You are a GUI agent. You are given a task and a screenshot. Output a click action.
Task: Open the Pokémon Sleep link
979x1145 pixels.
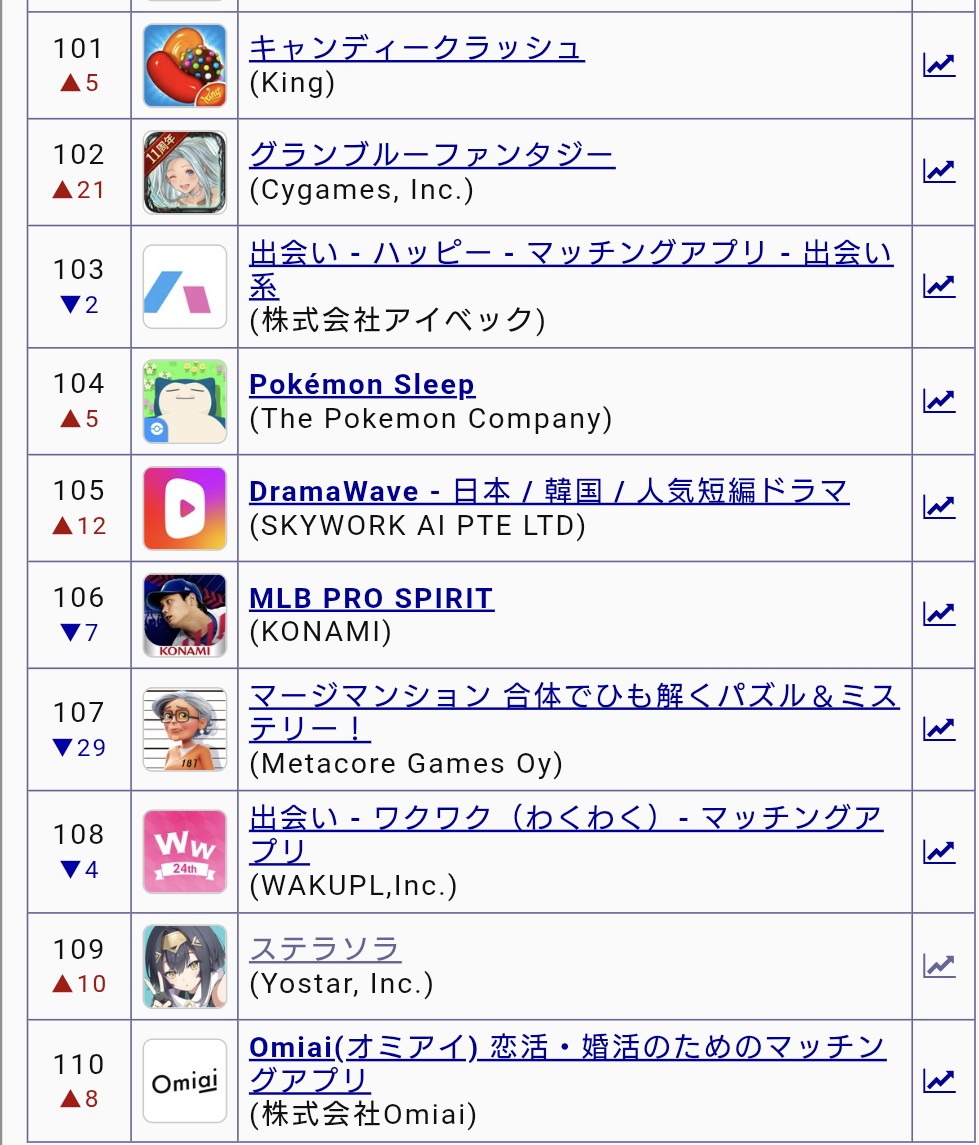pyautogui.click(x=362, y=385)
